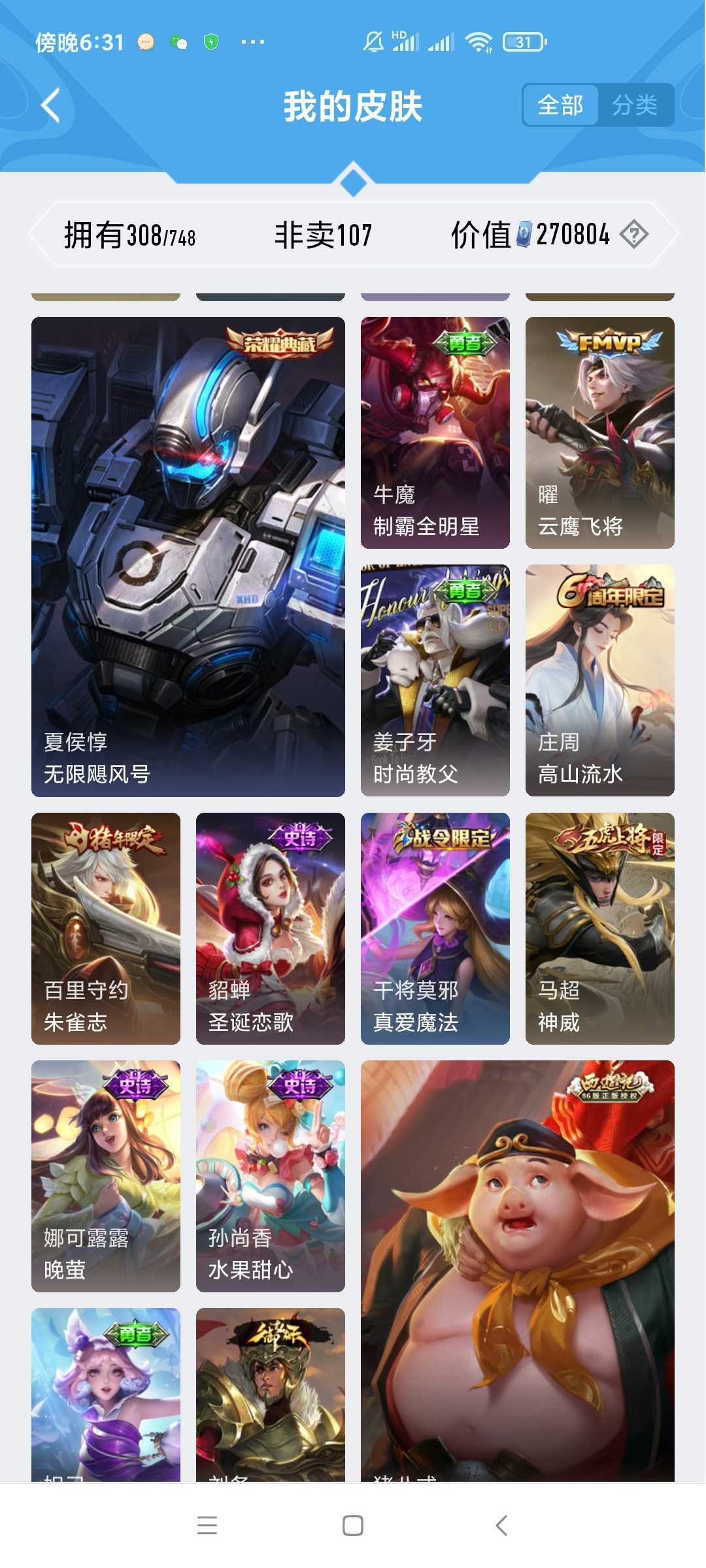
Task: Open 夏侯惇 无限飓风号 skin card
Action: tap(188, 556)
